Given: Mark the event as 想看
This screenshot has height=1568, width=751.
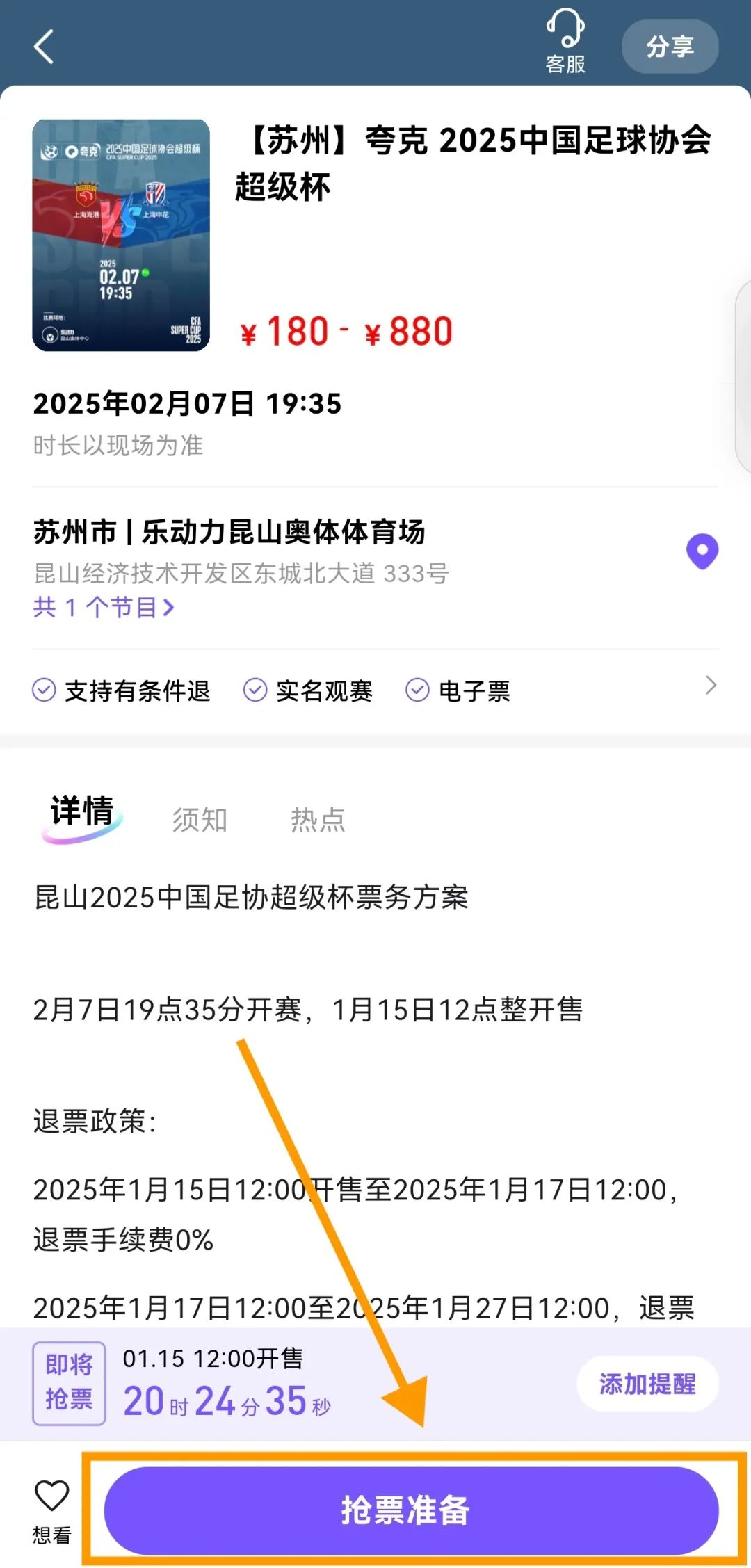Looking at the screenshot, I should click(52, 1510).
